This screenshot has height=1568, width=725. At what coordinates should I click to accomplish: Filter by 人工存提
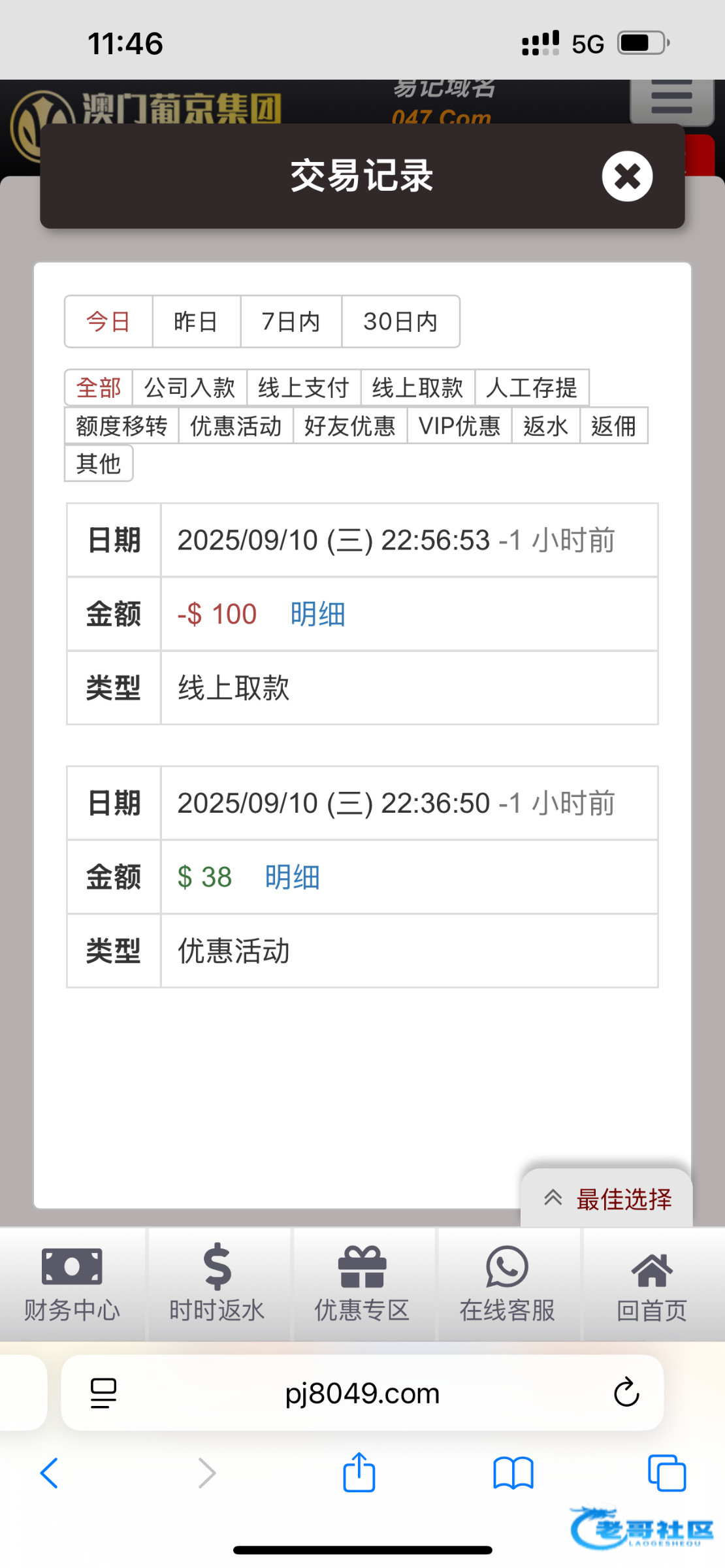click(532, 387)
